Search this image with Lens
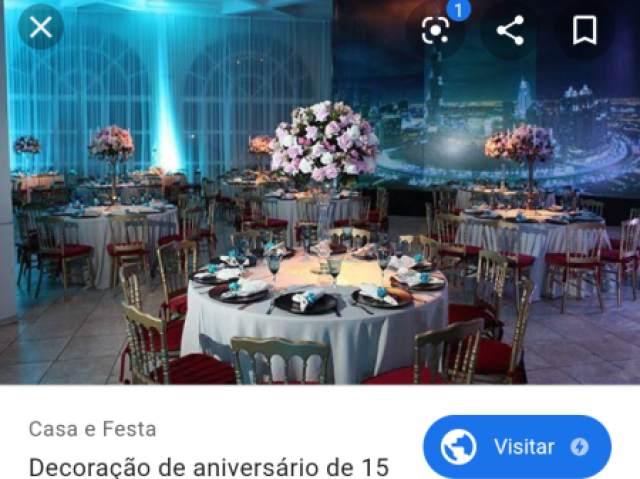This screenshot has width=640, height=479. click(436, 30)
